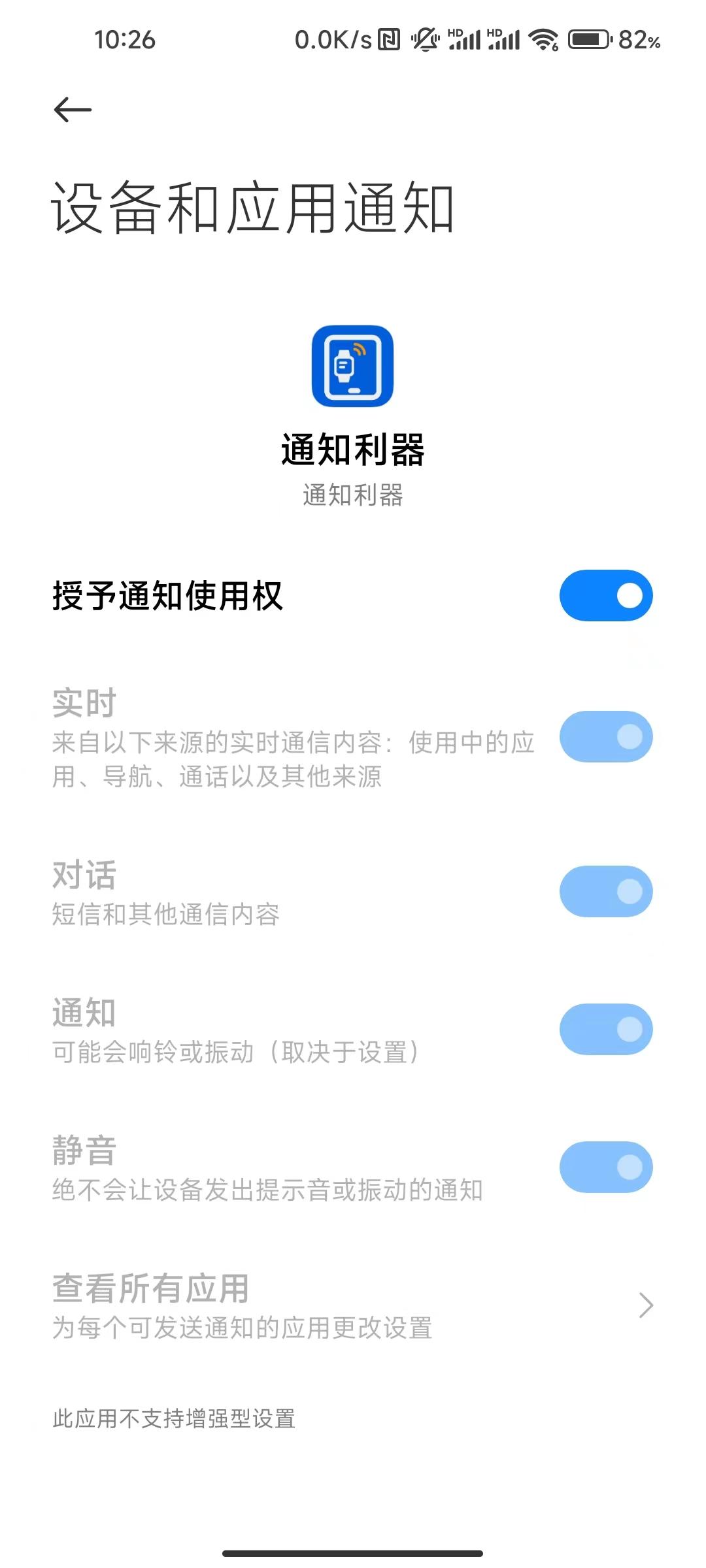Image resolution: width=706 pixels, height=1568 pixels.
Task: Toggle the 实时 notifications switch
Action: pos(605,736)
